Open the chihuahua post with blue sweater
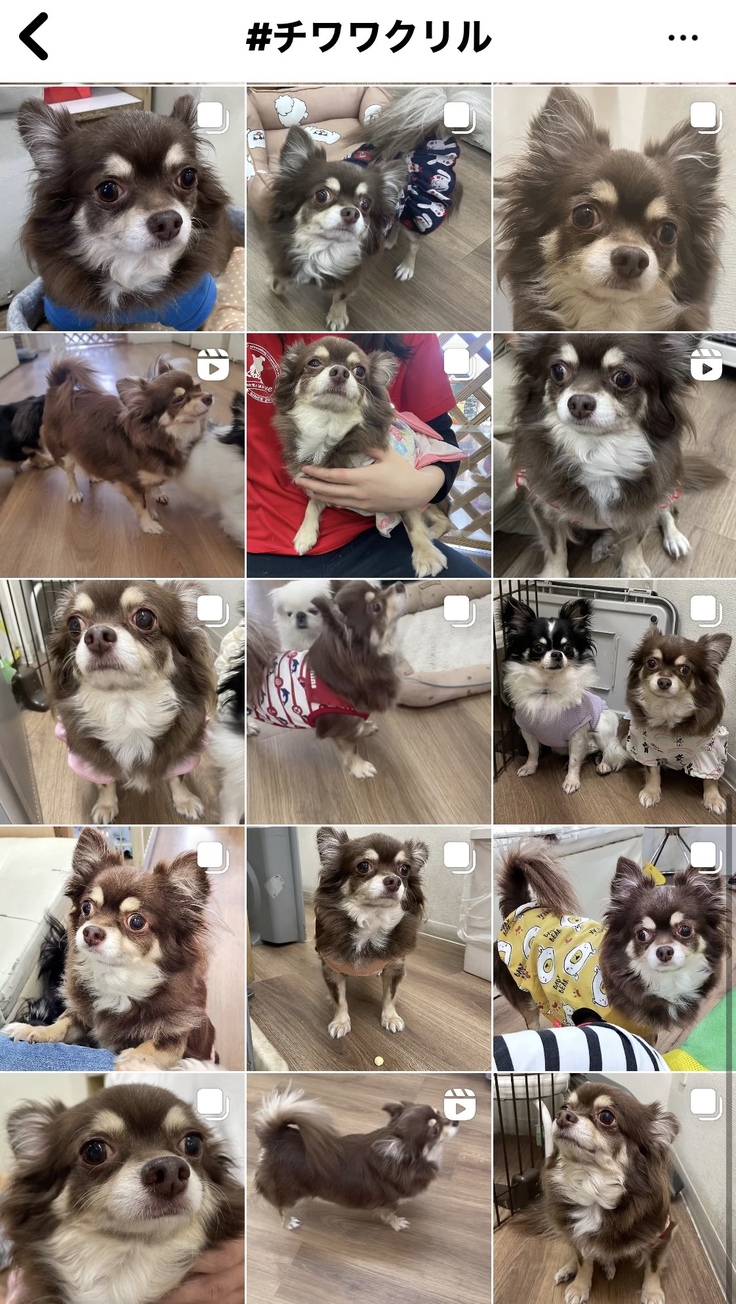Viewport: 736px width, 1304px height. [x=122, y=208]
